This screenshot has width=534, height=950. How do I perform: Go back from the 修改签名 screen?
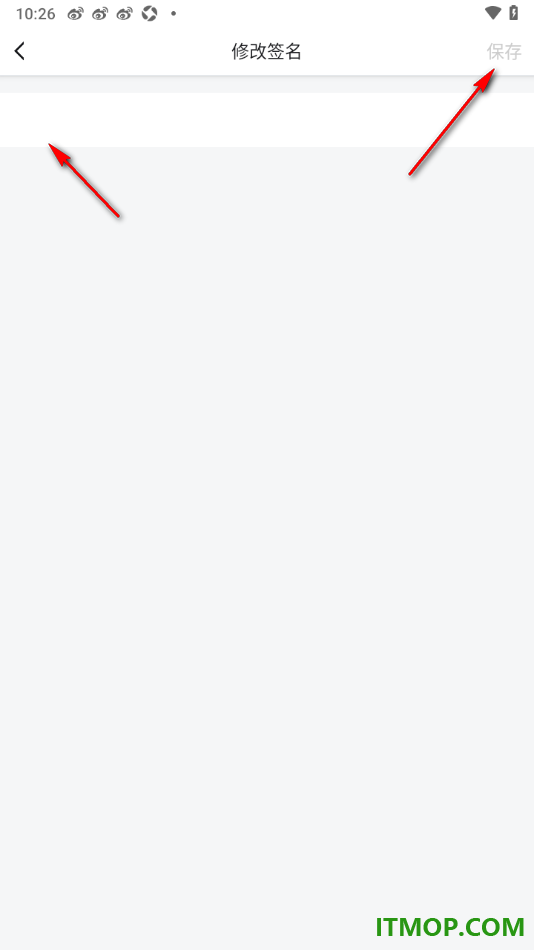(20, 51)
